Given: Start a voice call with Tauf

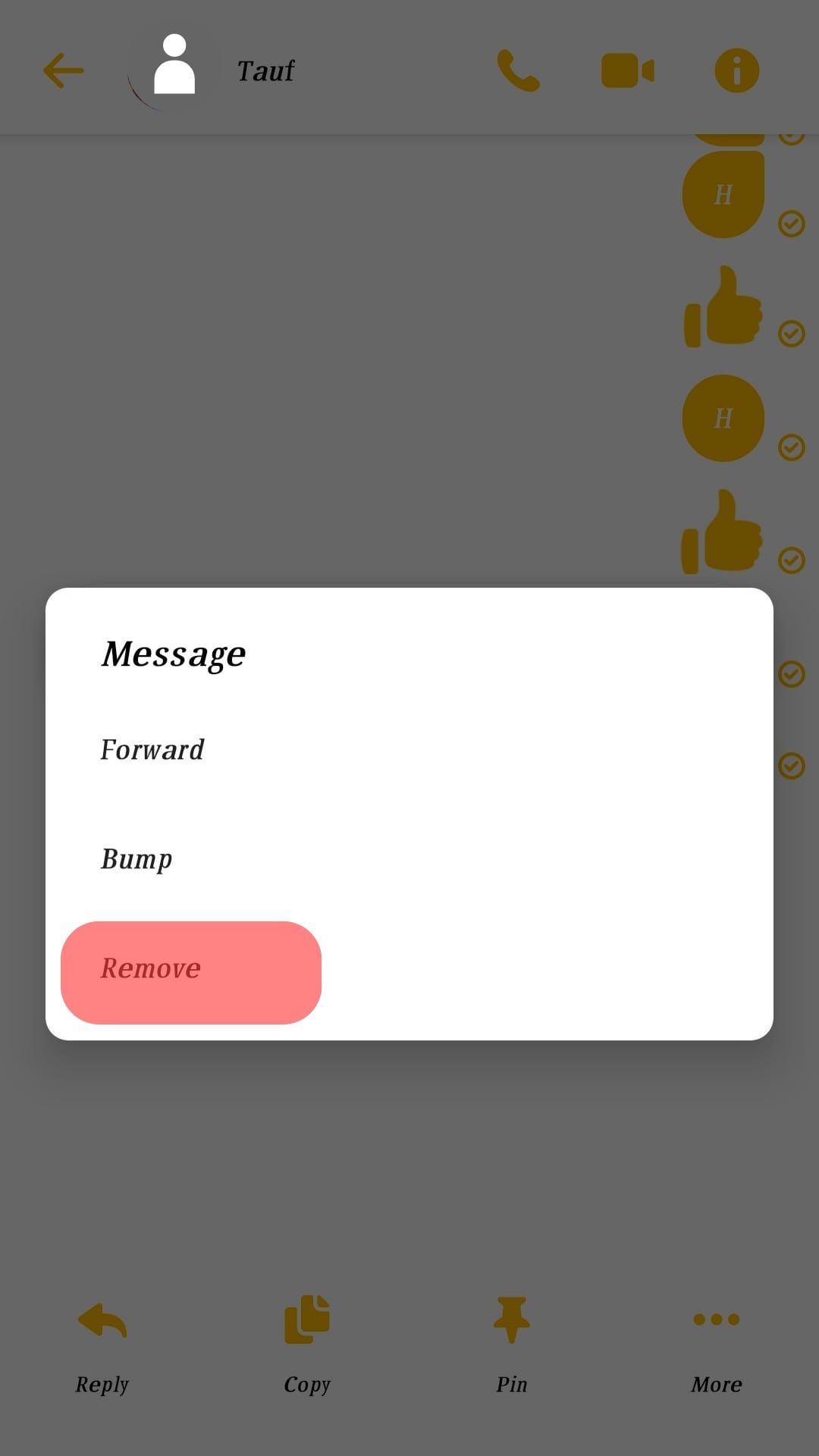Looking at the screenshot, I should (x=519, y=71).
